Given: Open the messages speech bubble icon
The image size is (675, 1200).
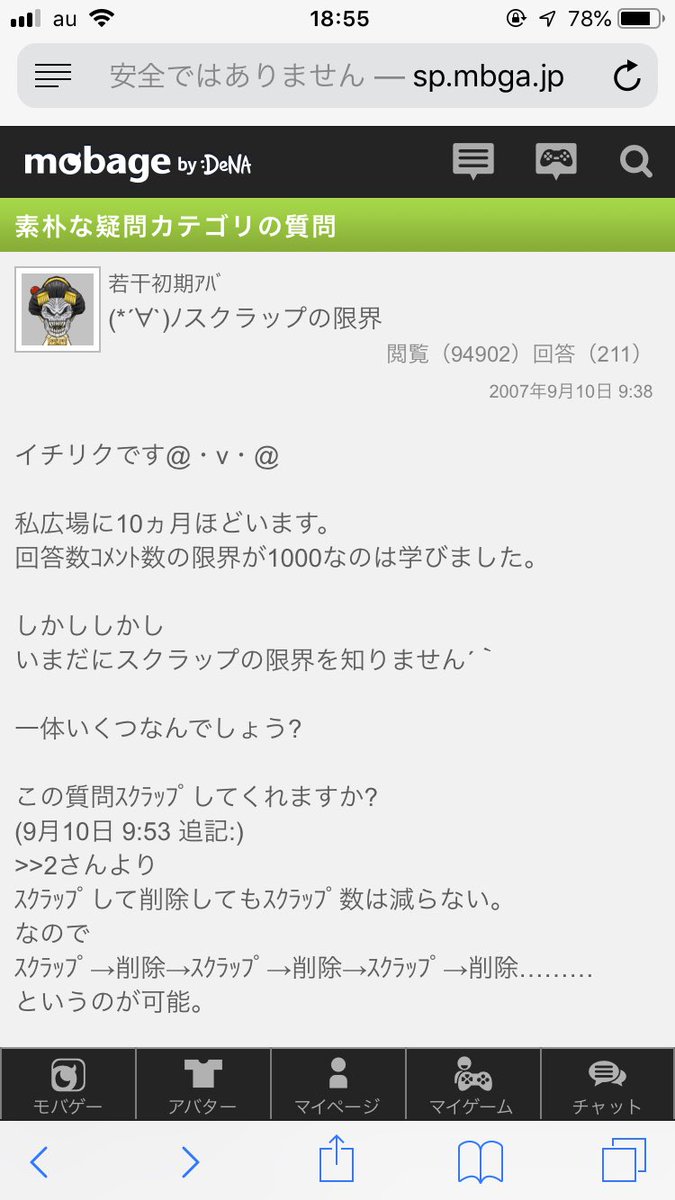Looking at the screenshot, I should click(x=473, y=161).
